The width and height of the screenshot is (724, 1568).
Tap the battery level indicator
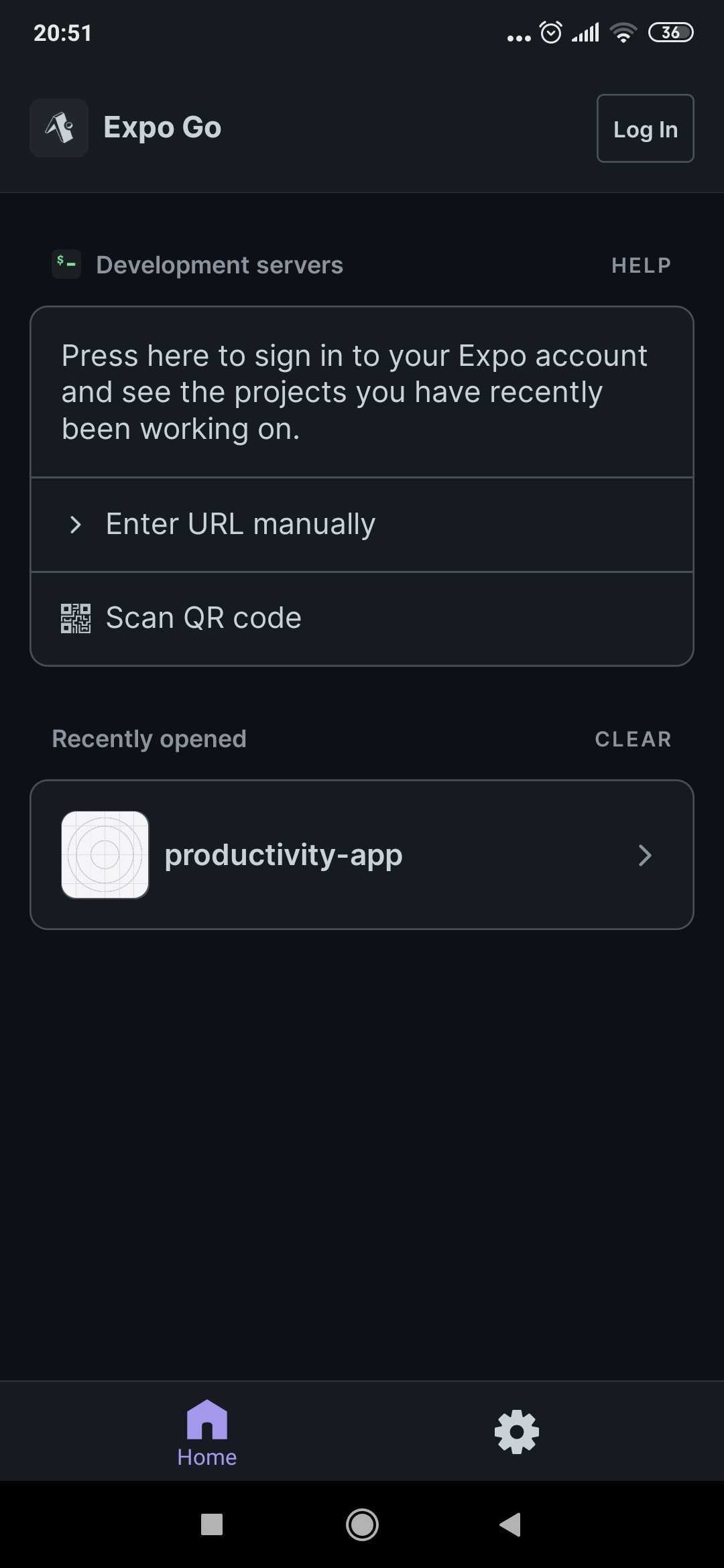(671, 31)
